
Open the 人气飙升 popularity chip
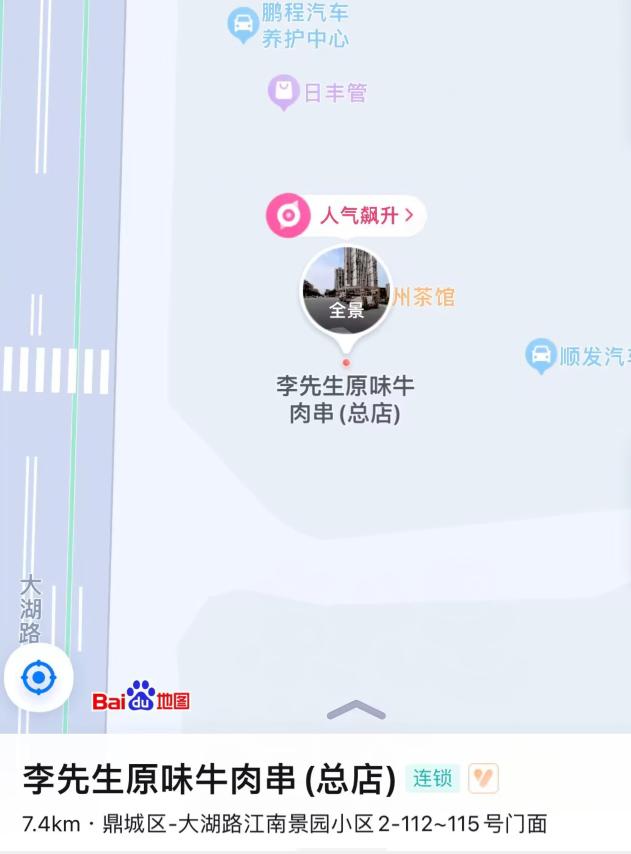coord(346,216)
